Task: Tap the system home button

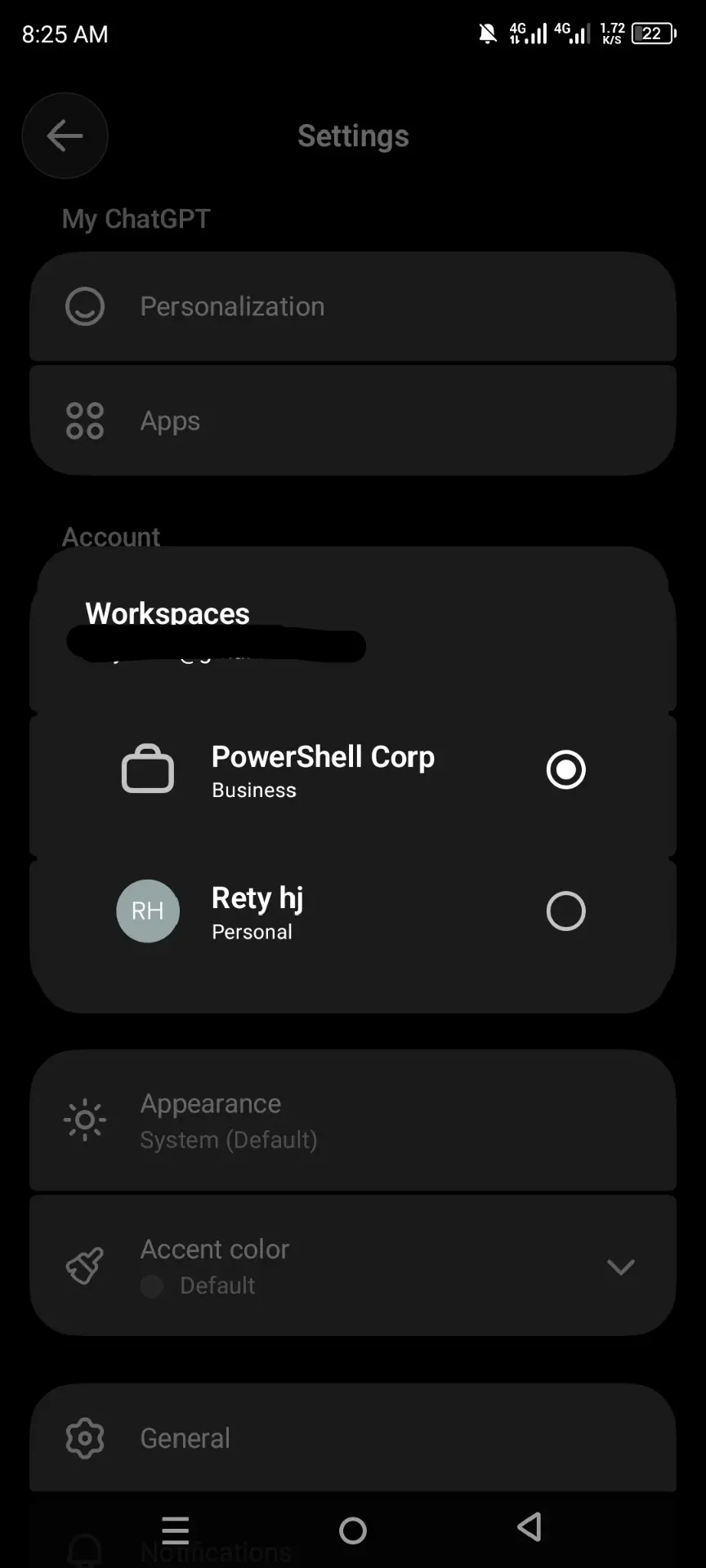Action: [x=353, y=1530]
